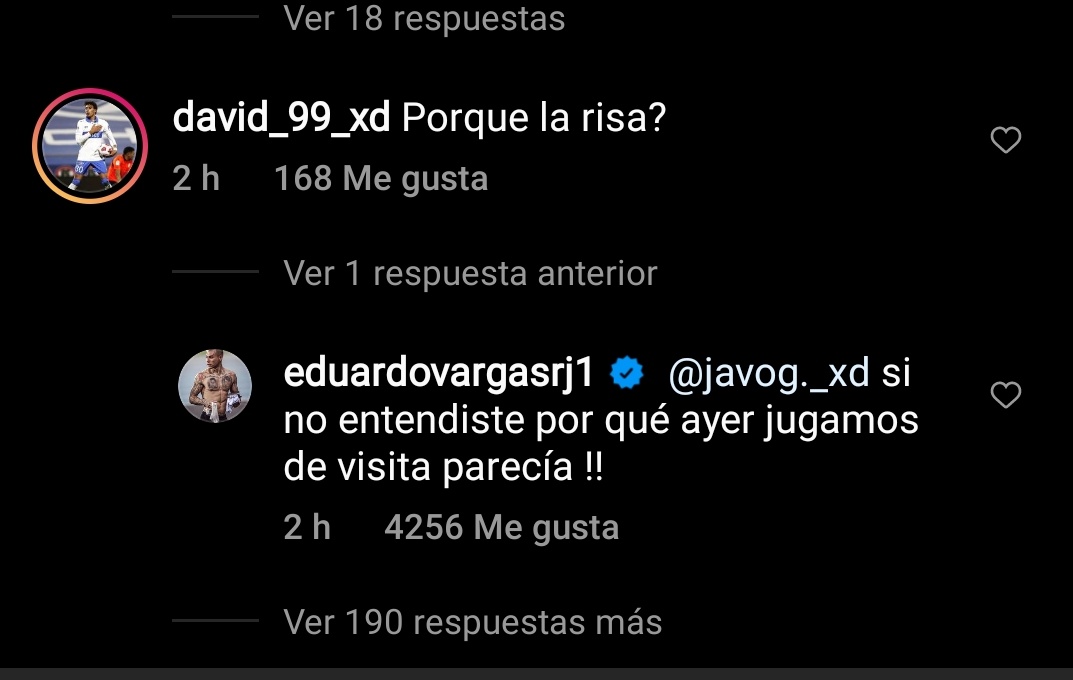
Task: Open the @javog._xd mention
Action: click(768, 373)
